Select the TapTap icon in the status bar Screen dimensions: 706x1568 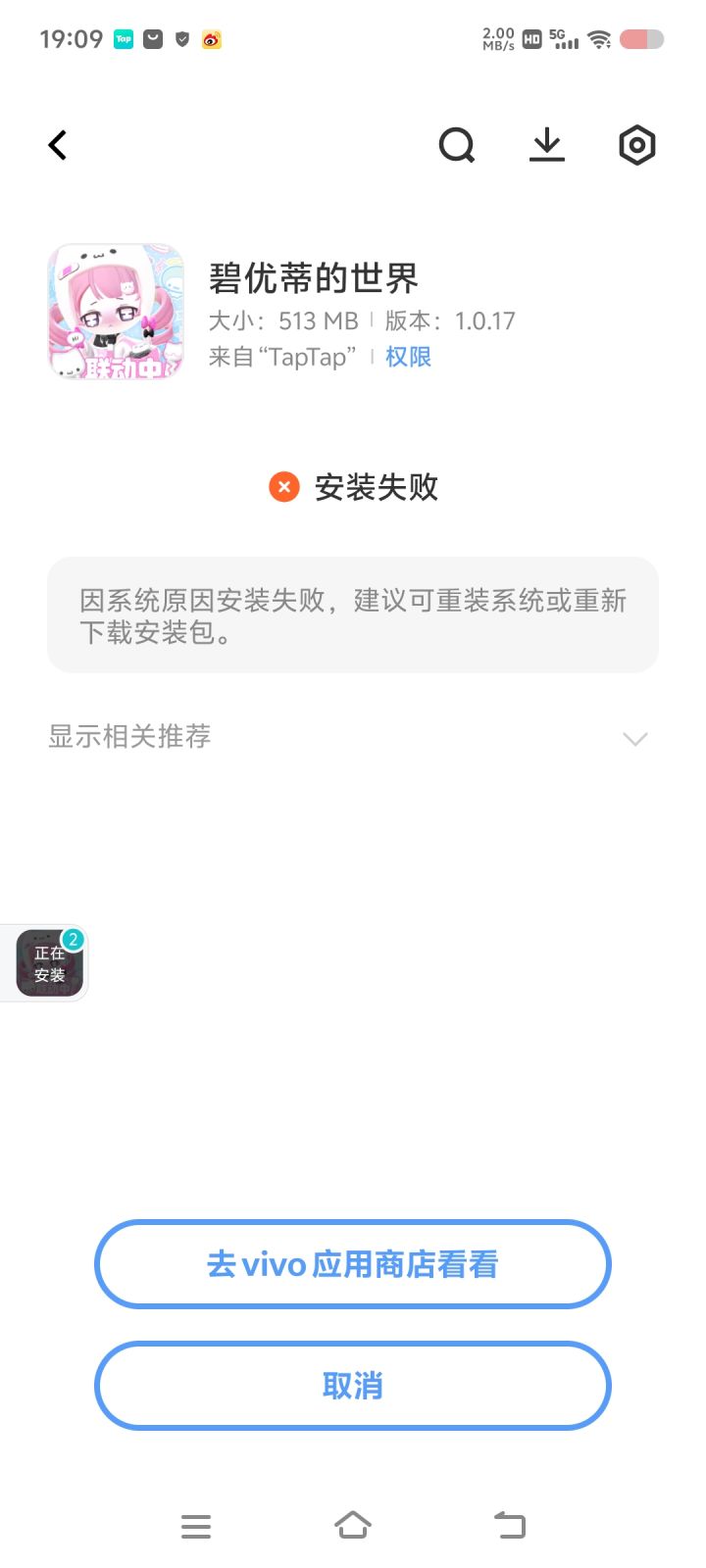tap(123, 39)
